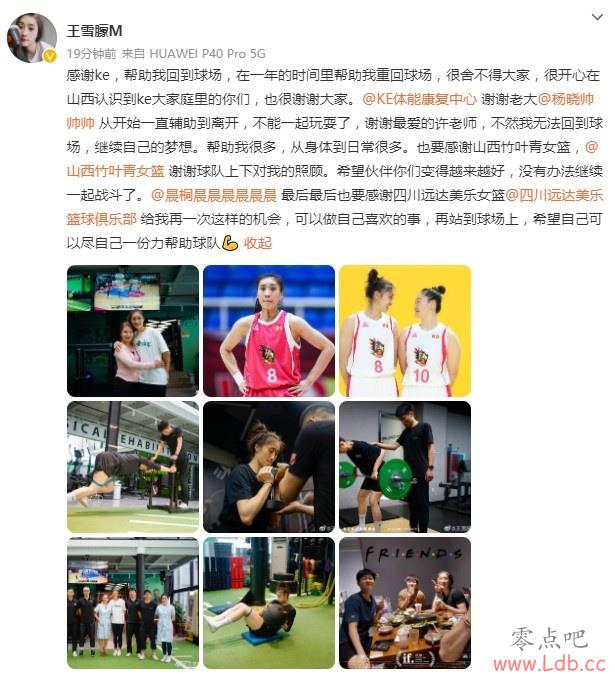Open the barbell weightlifting photo
The width and height of the screenshot is (615, 674).
pos(404,466)
